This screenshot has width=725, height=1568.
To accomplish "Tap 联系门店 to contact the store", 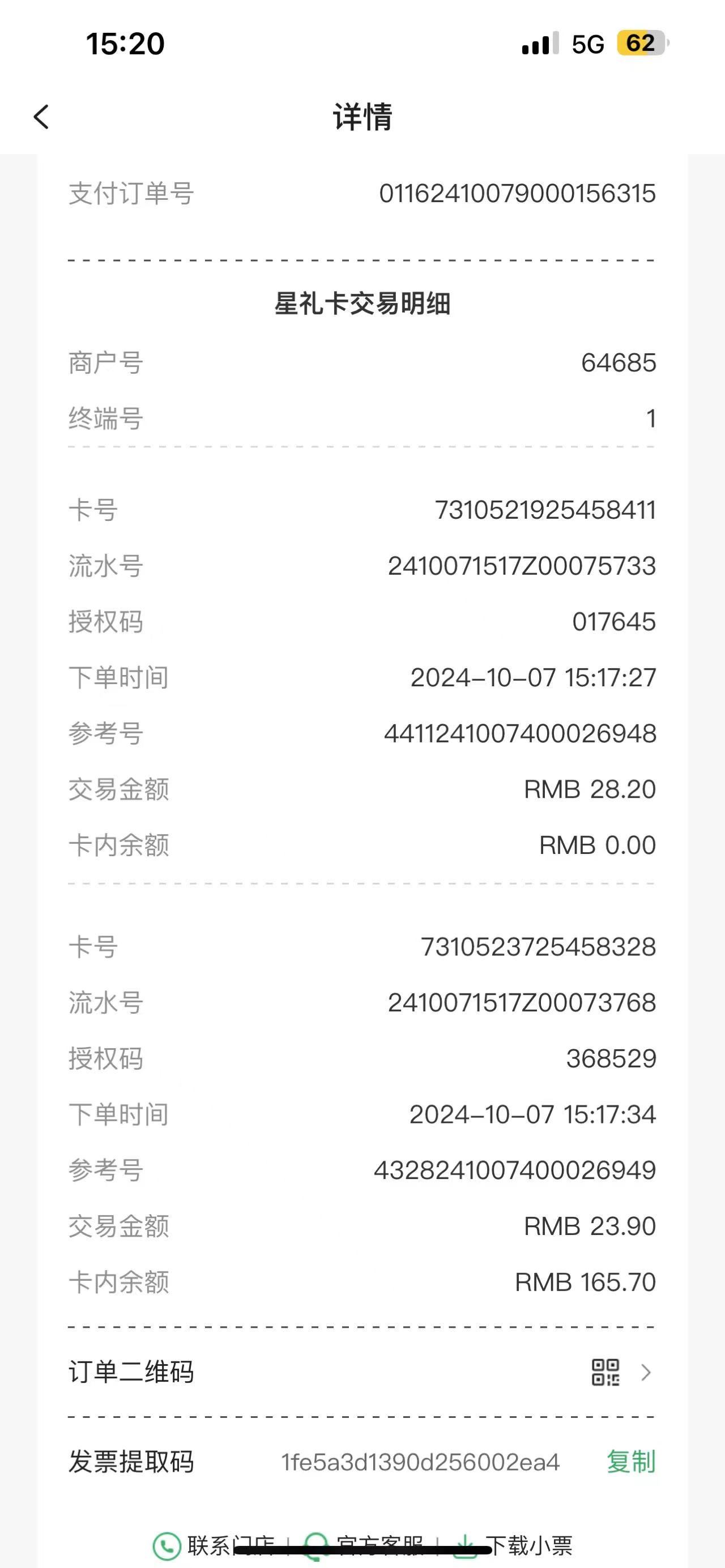I will tap(213, 1545).
